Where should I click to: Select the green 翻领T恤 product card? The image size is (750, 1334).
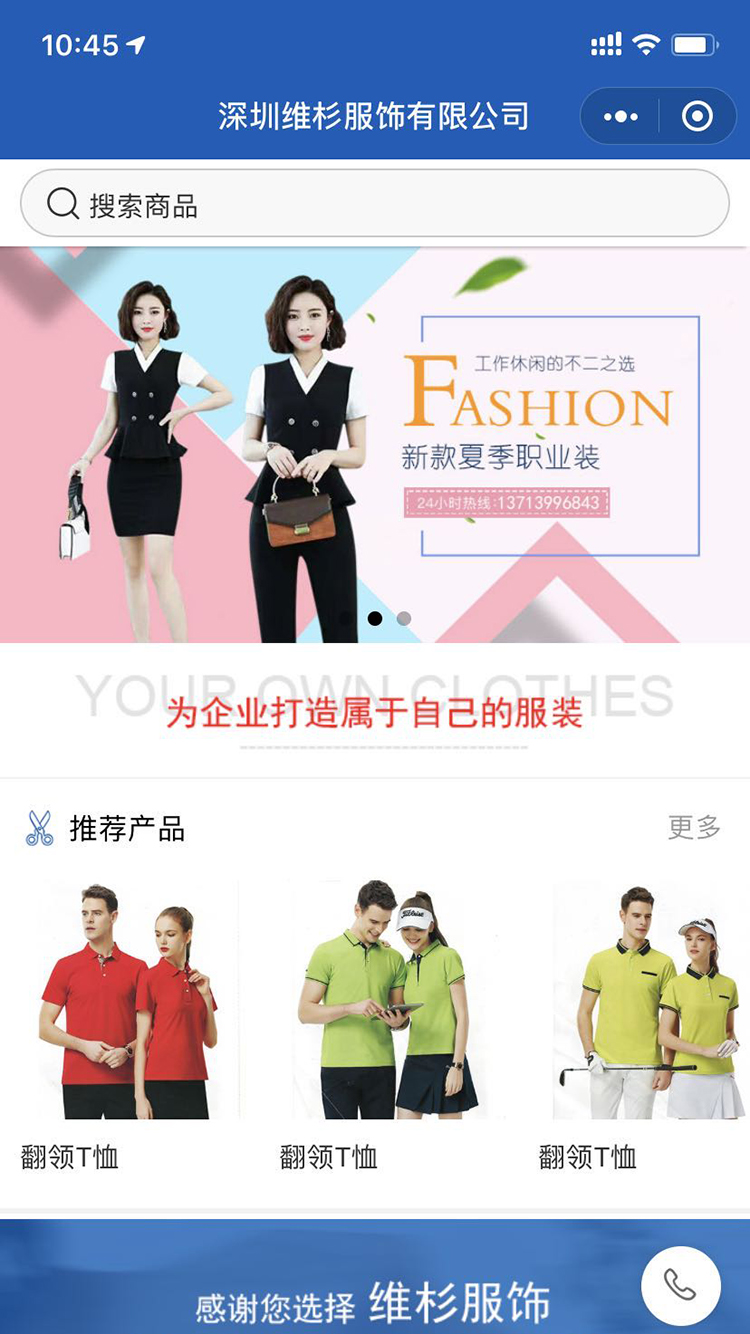point(385,1020)
